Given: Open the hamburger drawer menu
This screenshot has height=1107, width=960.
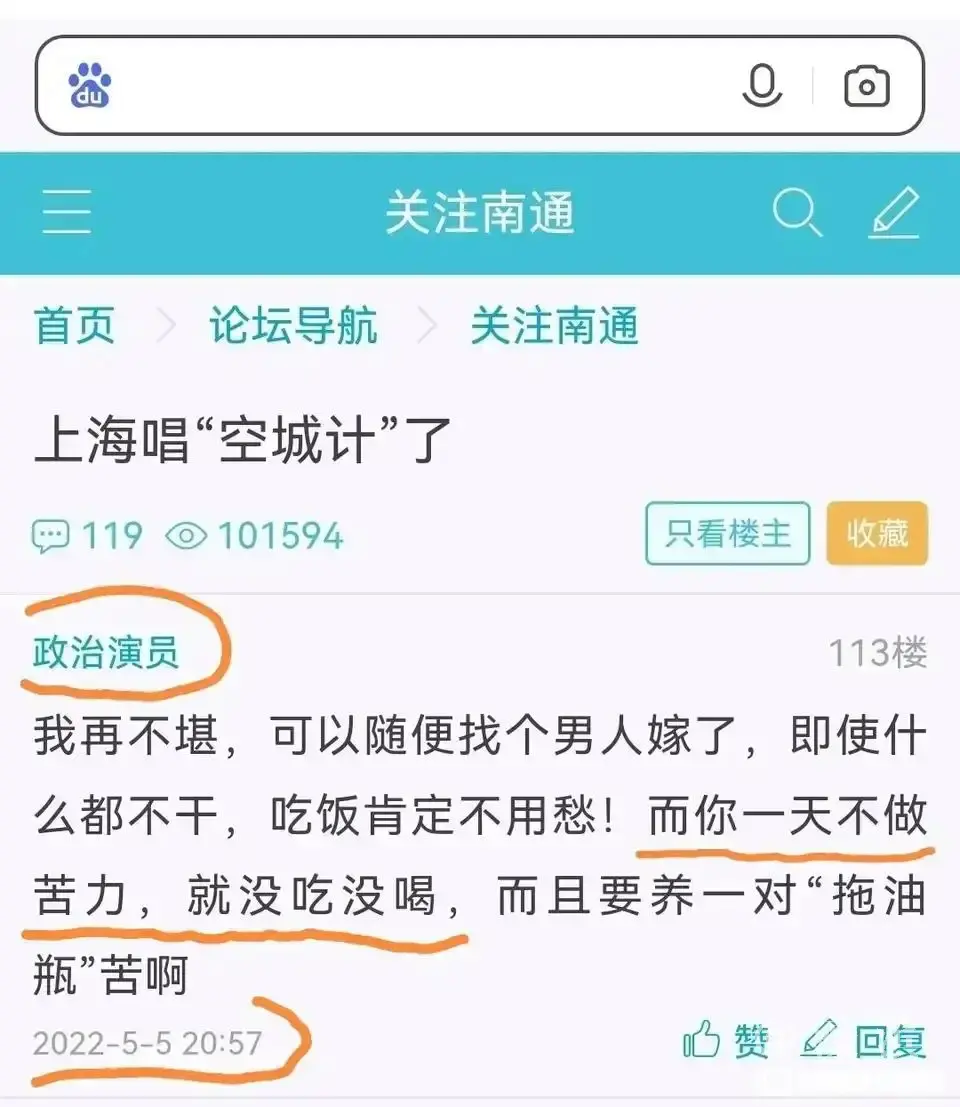Looking at the screenshot, I should click(x=67, y=213).
